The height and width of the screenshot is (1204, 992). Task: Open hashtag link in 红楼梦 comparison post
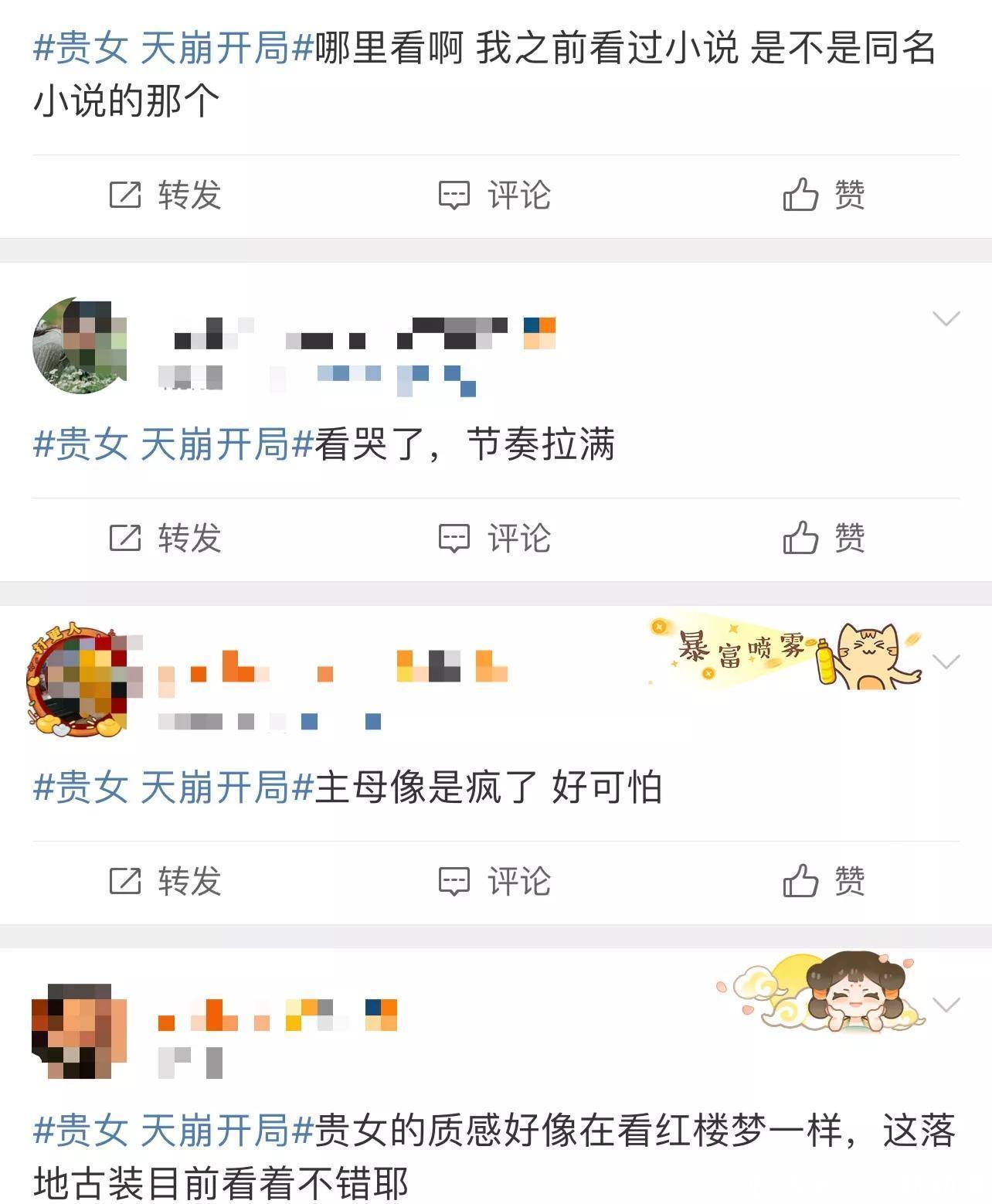173,1131
